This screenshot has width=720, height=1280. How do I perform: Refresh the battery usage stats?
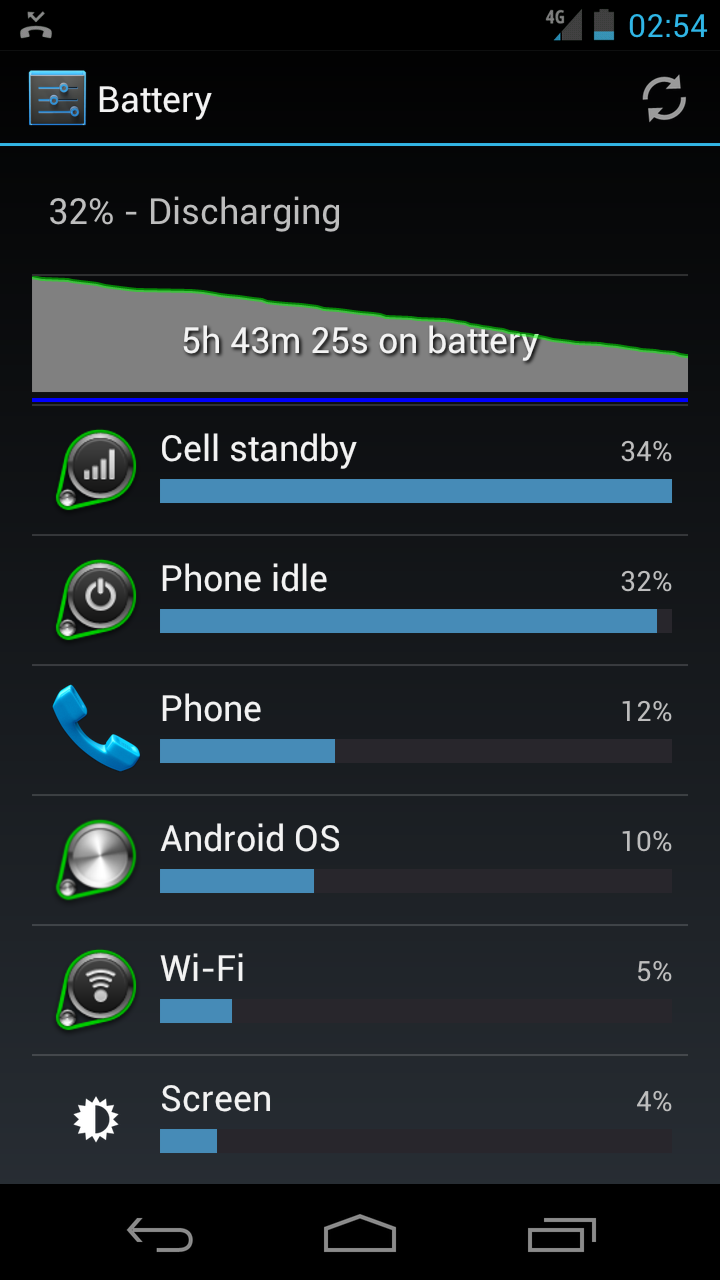(664, 99)
